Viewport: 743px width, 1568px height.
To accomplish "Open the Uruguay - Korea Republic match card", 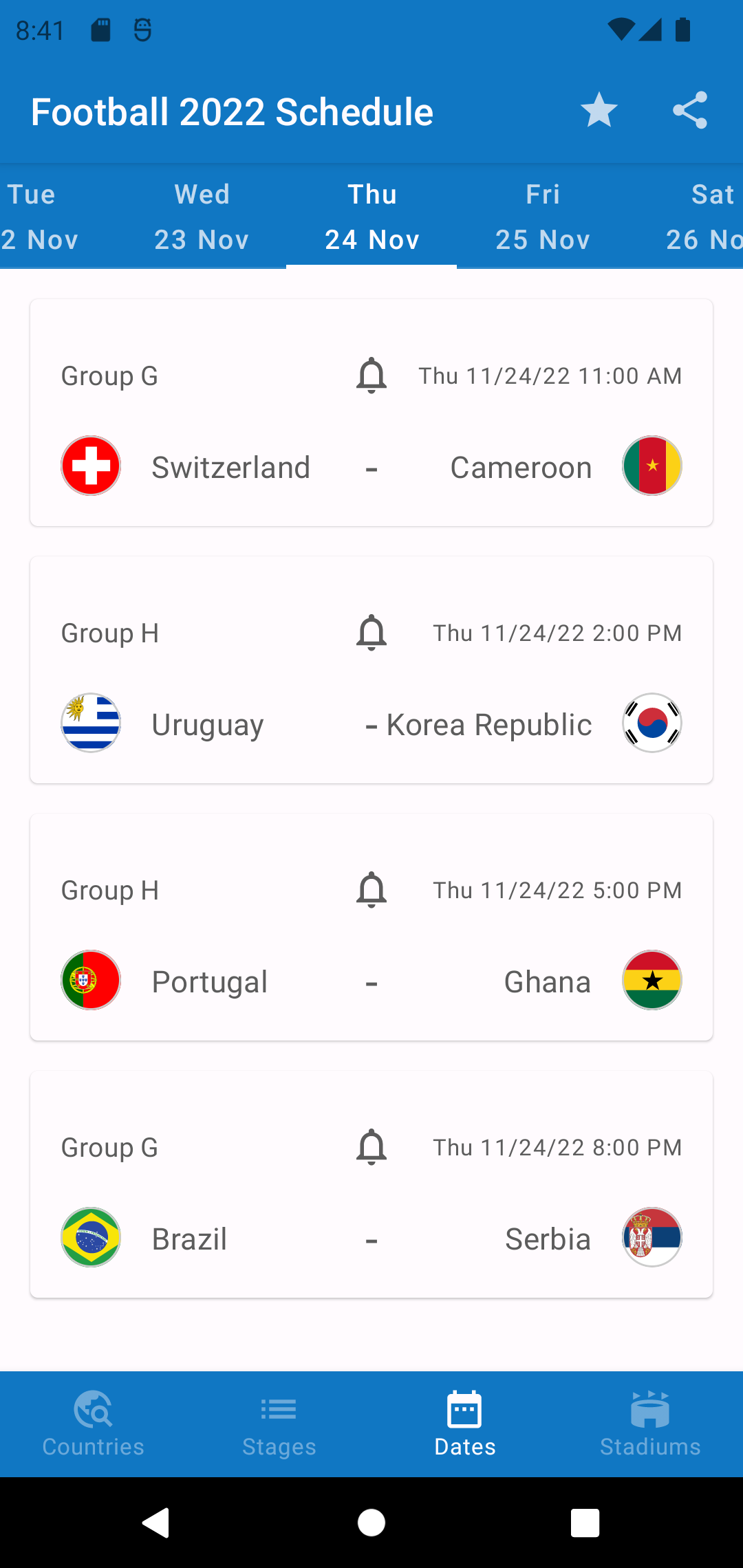I will point(371,670).
